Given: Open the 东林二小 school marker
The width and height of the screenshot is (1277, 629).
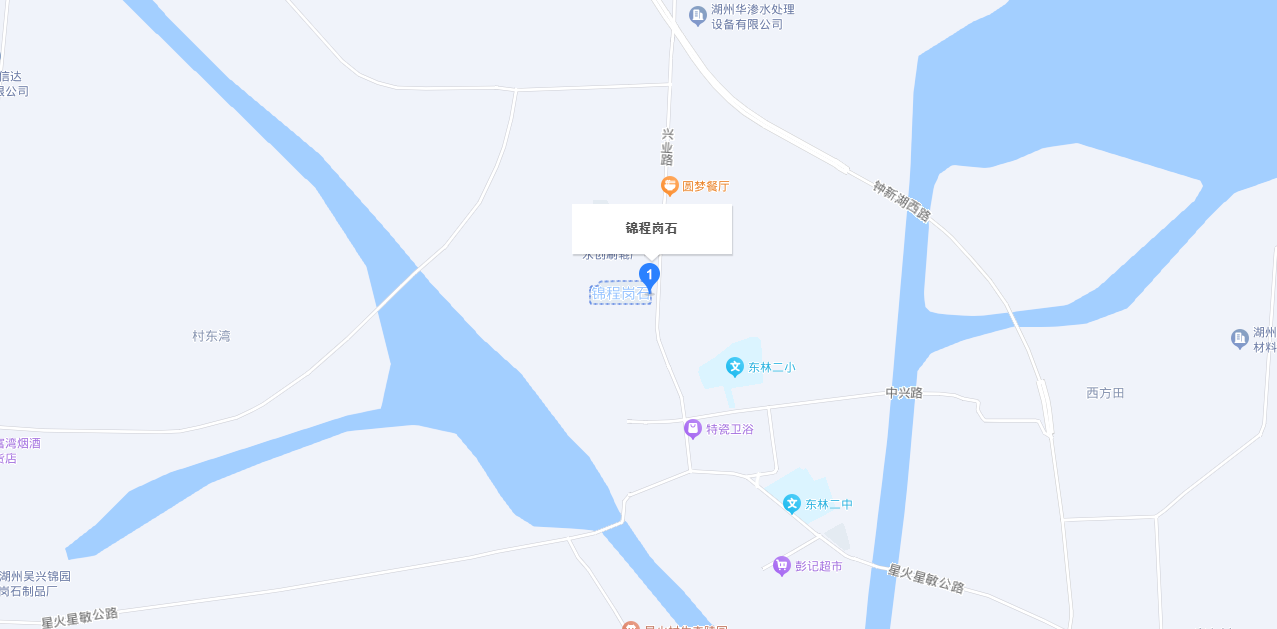Looking at the screenshot, I should pyautogui.click(x=735, y=367).
